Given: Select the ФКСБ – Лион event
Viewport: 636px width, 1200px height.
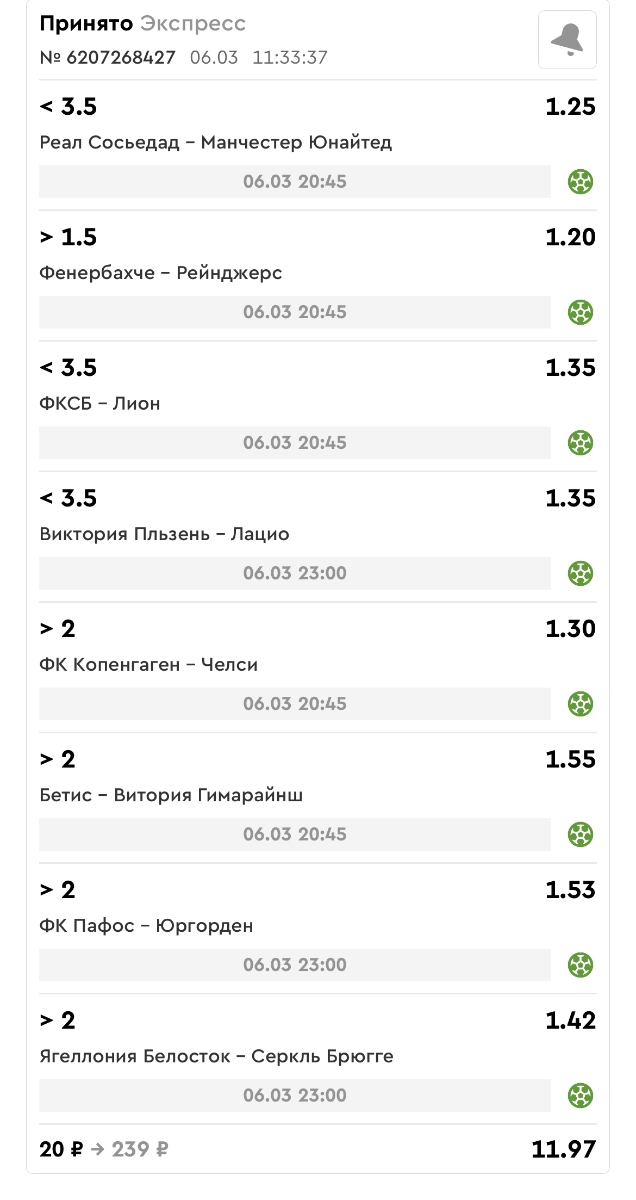Looking at the screenshot, I should pos(100,404).
